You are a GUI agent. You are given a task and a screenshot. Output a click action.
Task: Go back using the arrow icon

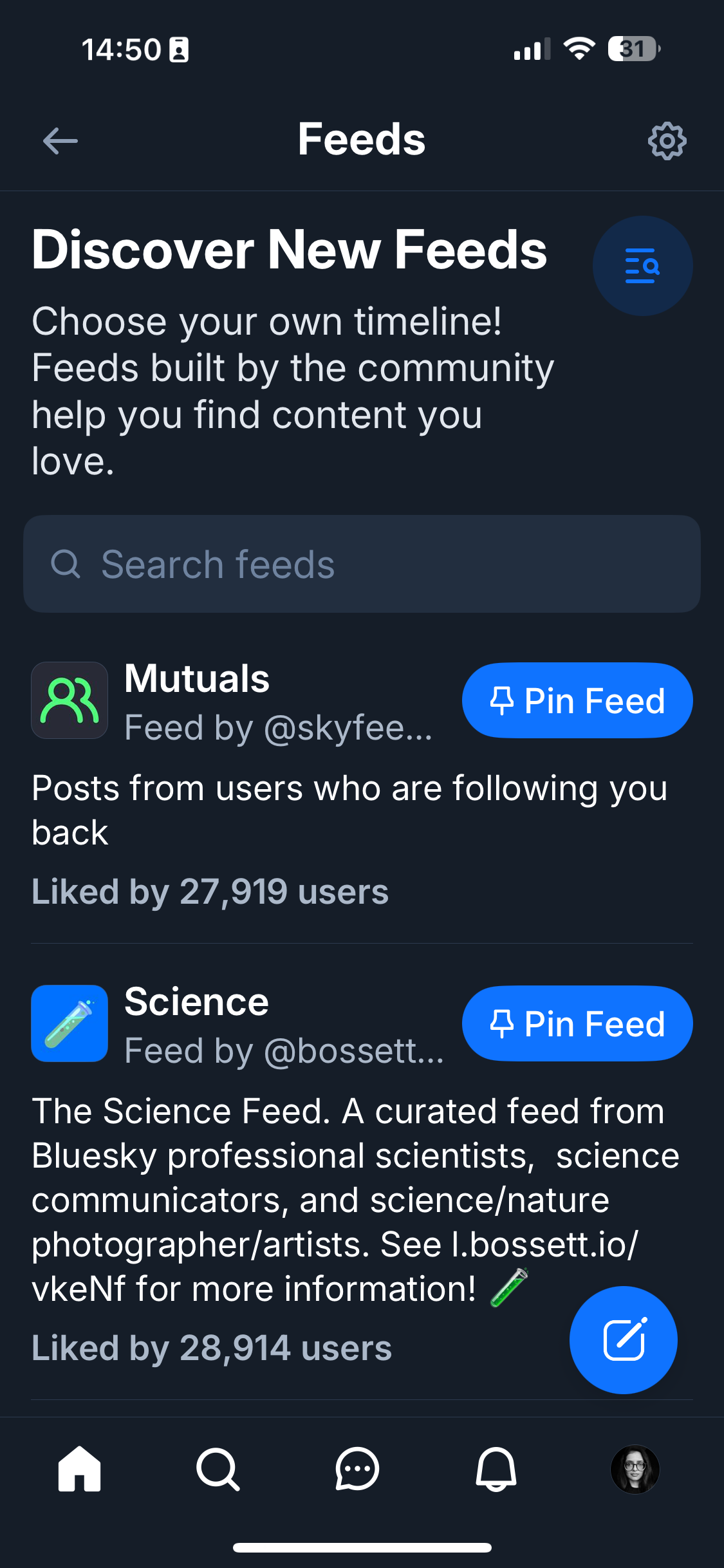[x=60, y=141]
